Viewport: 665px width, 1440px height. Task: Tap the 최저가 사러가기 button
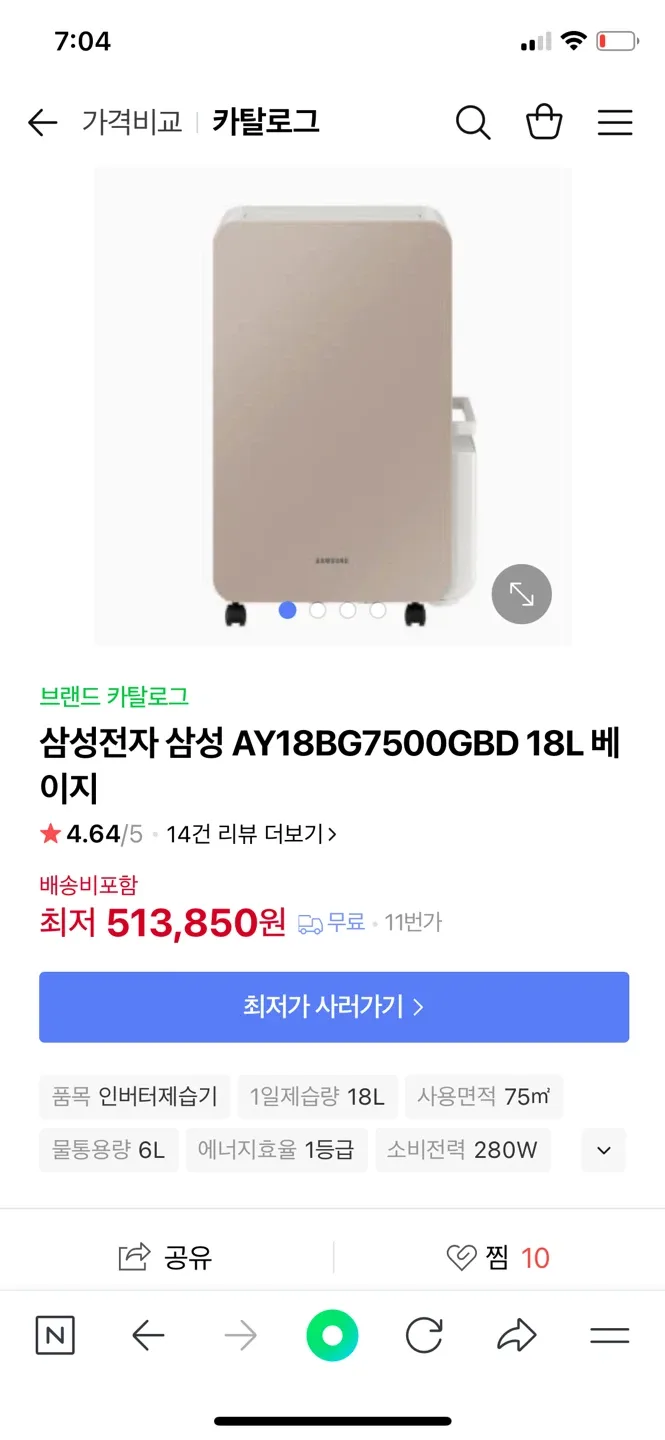334,1007
